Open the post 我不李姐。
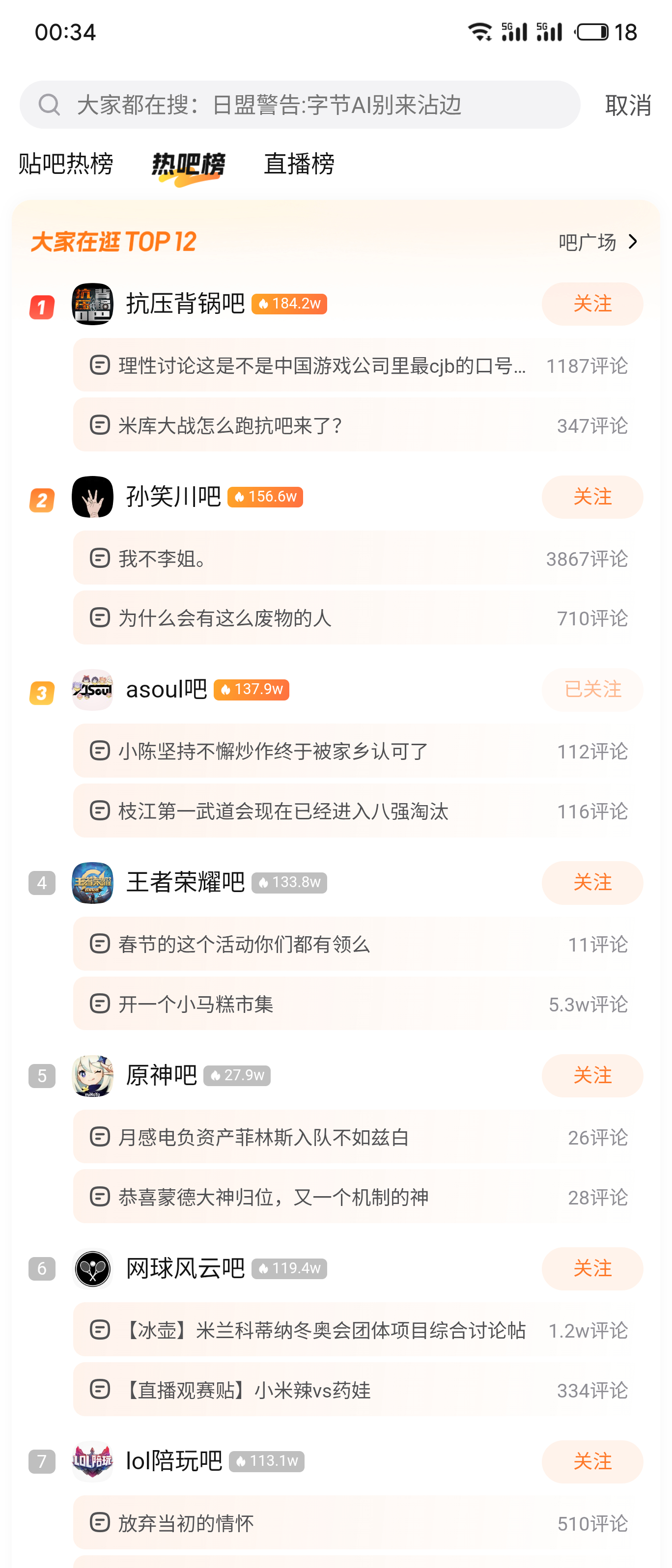Viewport: 672px width, 1568px height. (x=358, y=558)
